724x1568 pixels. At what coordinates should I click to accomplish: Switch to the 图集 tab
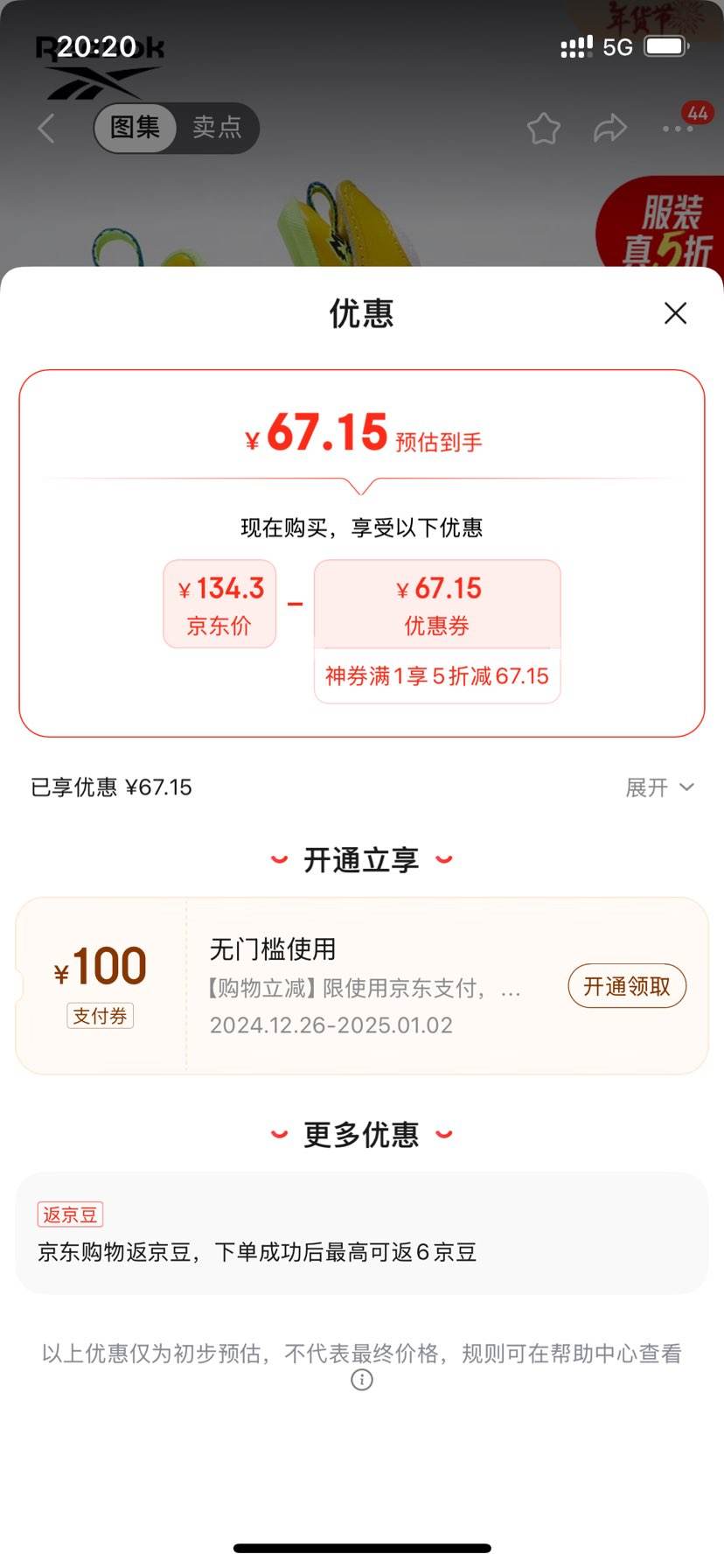point(134,128)
